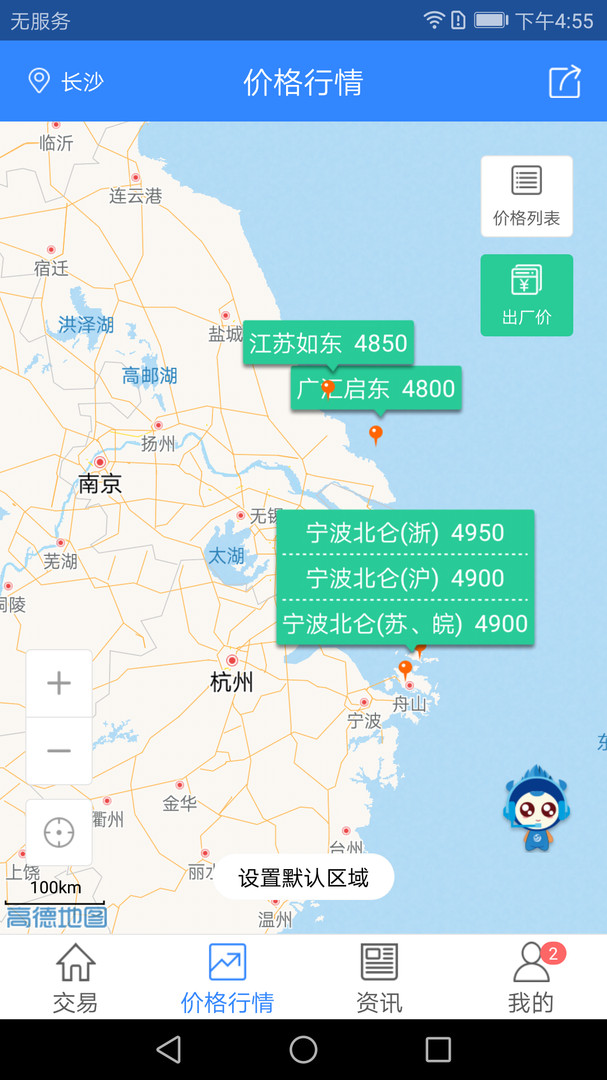Center map on my location

pyautogui.click(x=59, y=832)
